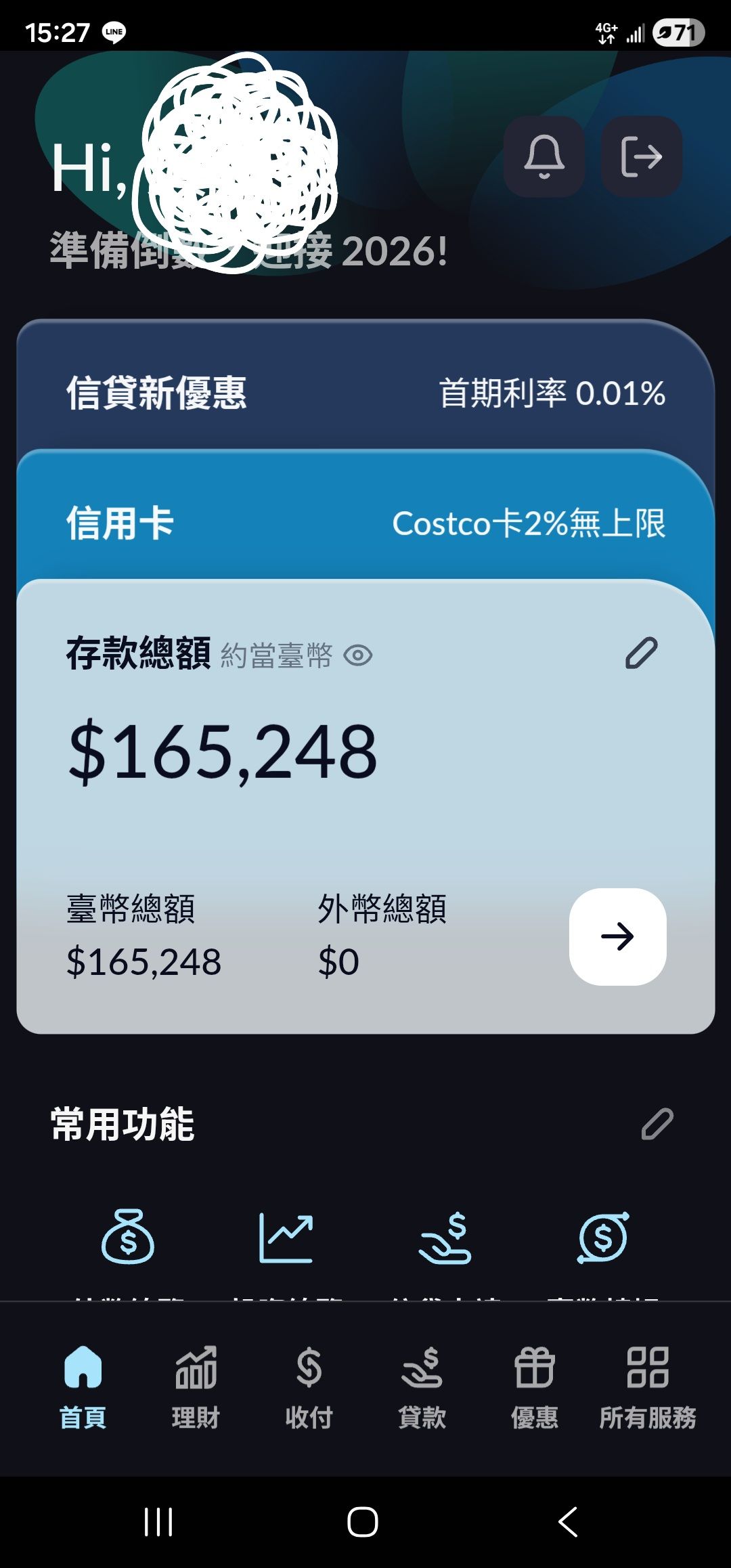Screen dimensions: 731x1568
Task: Edit the deposit card with the pencil icon
Action: click(x=640, y=654)
